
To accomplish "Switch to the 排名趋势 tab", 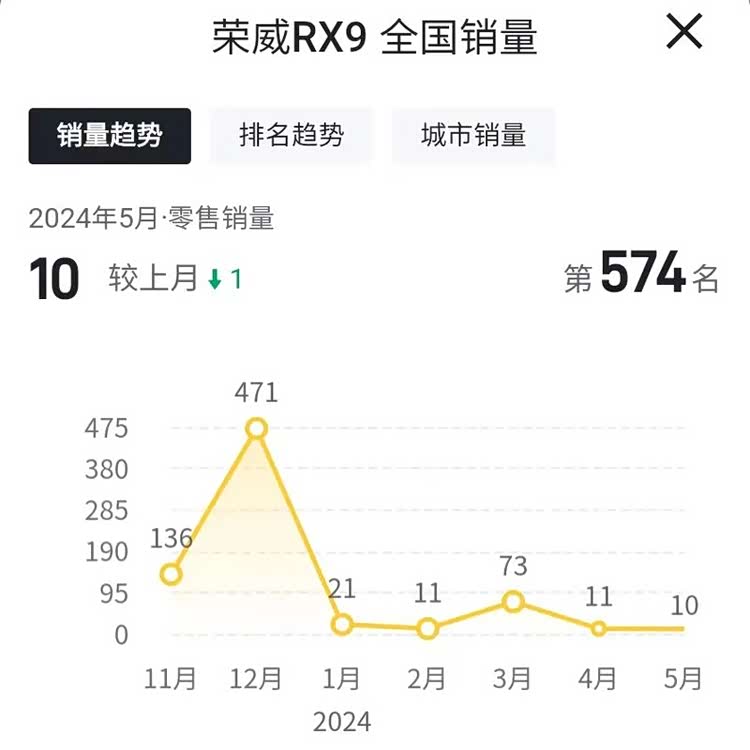I will pyautogui.click(x=291, y=135).
